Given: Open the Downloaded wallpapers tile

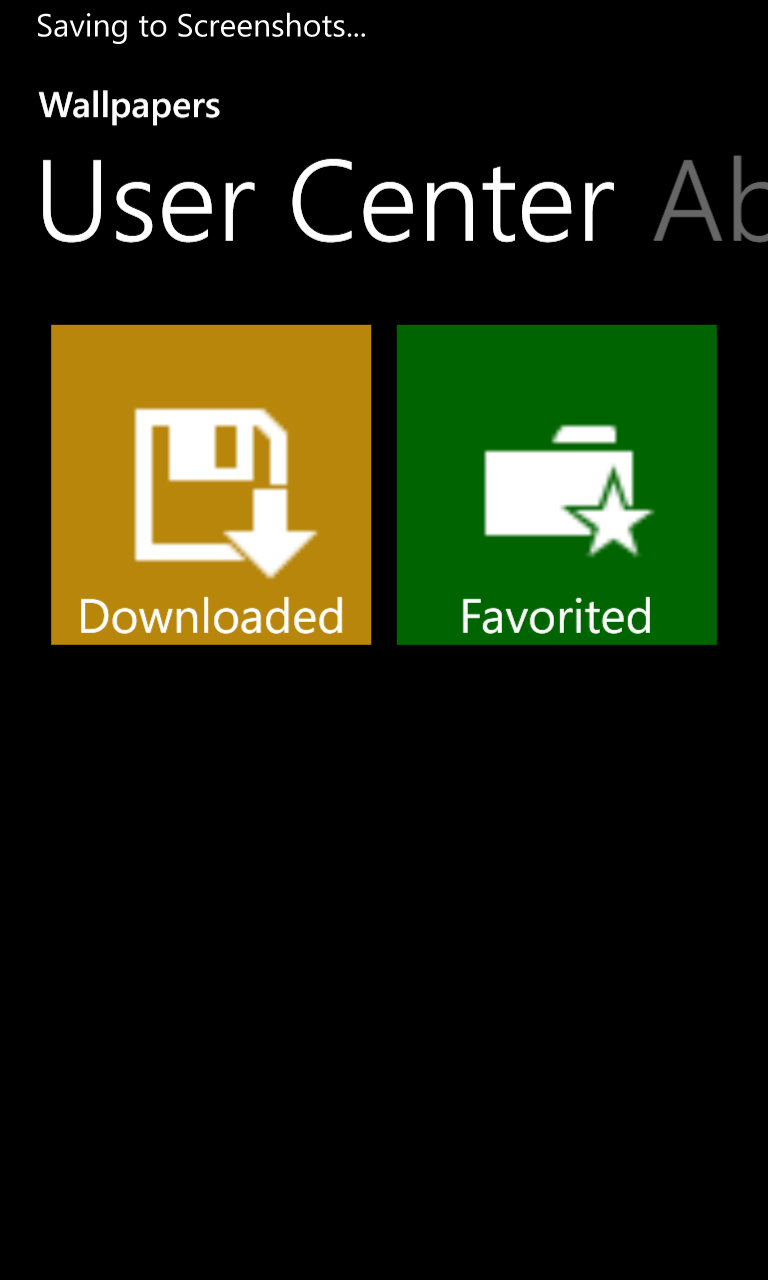Looking at the screenshot, I should pos(211,484).
